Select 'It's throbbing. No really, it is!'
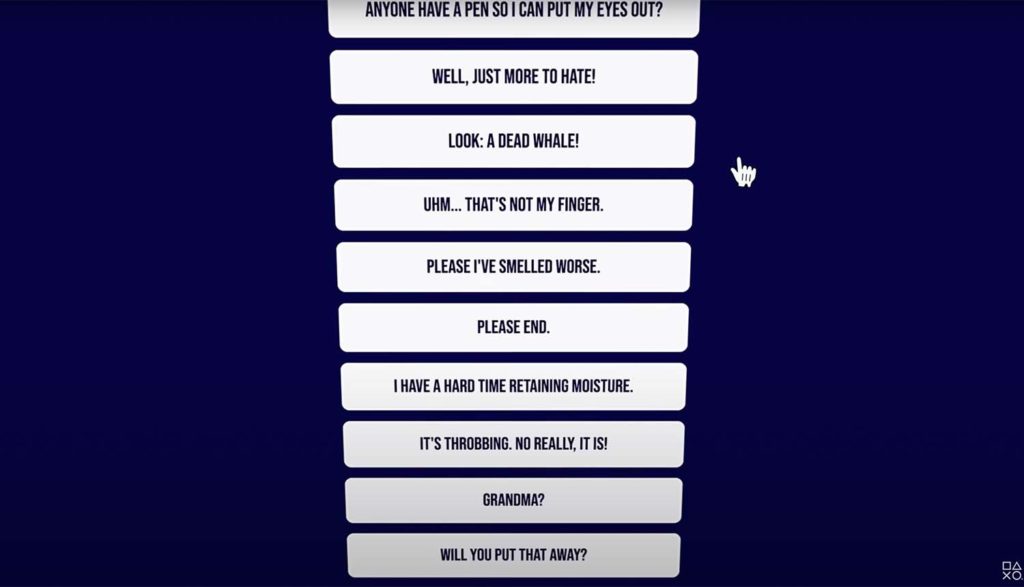 513,444
